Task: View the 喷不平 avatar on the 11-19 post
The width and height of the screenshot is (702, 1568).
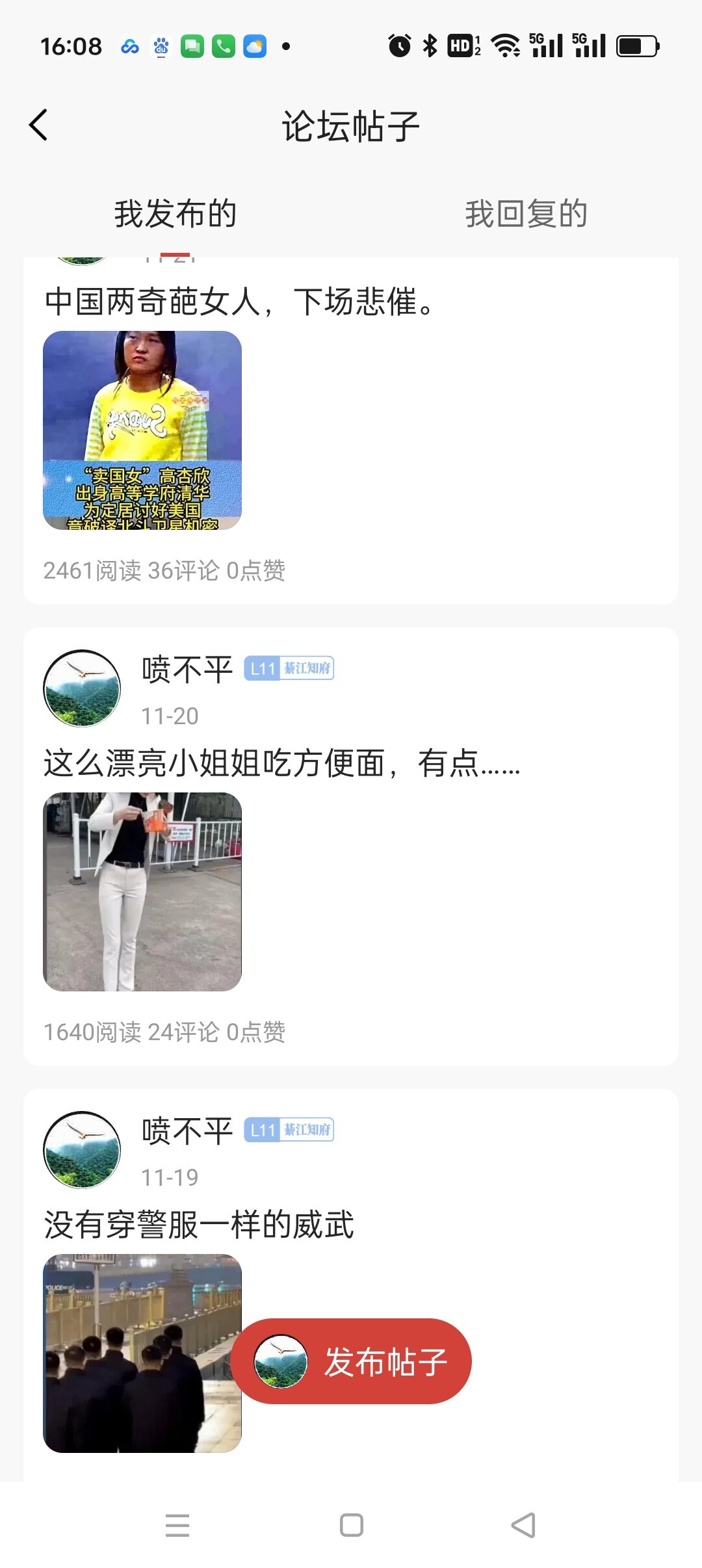Action: (82, 1149)
